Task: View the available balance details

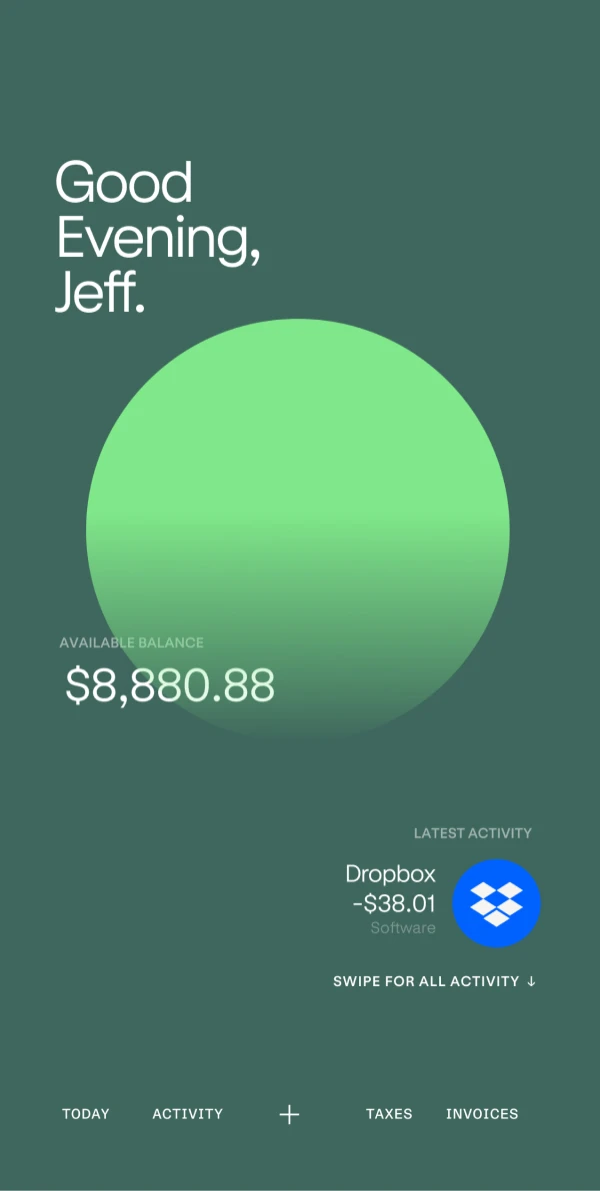Action: 170,685
